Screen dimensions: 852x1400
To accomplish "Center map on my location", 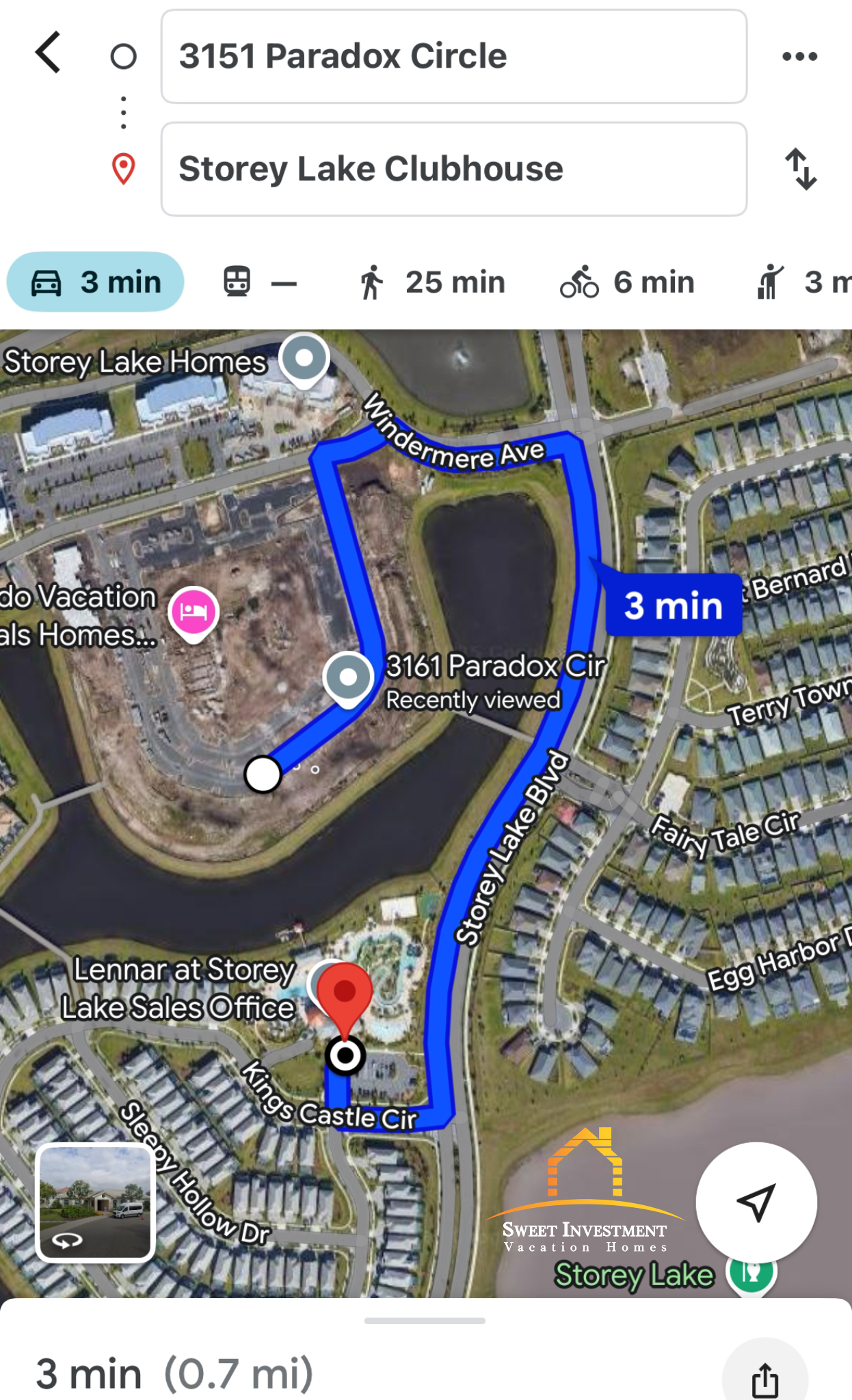I will 756,1202.
